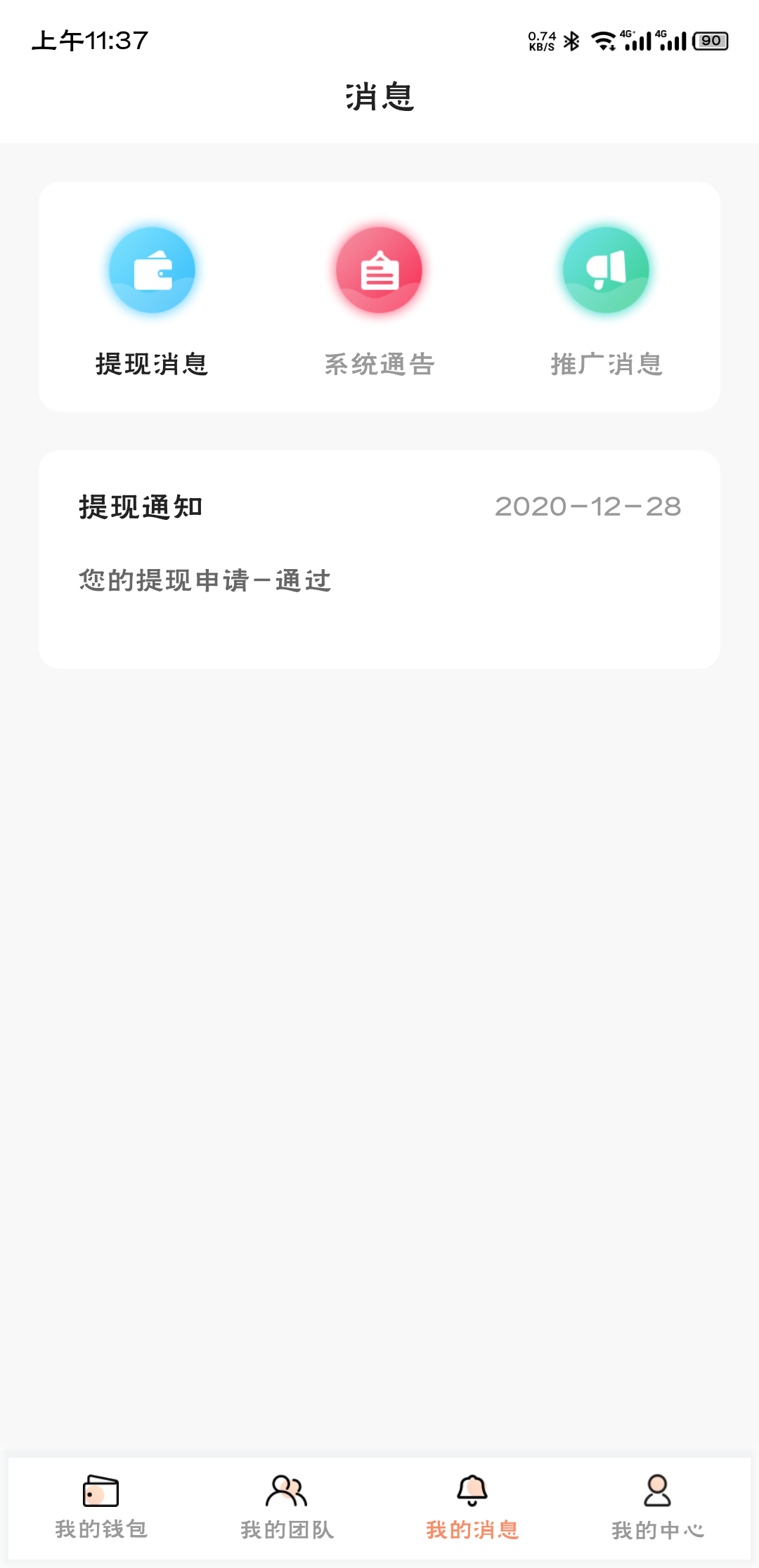Open the 提现通知 message card
Screen dimensions: 759x1568
(x=379, y=558)
